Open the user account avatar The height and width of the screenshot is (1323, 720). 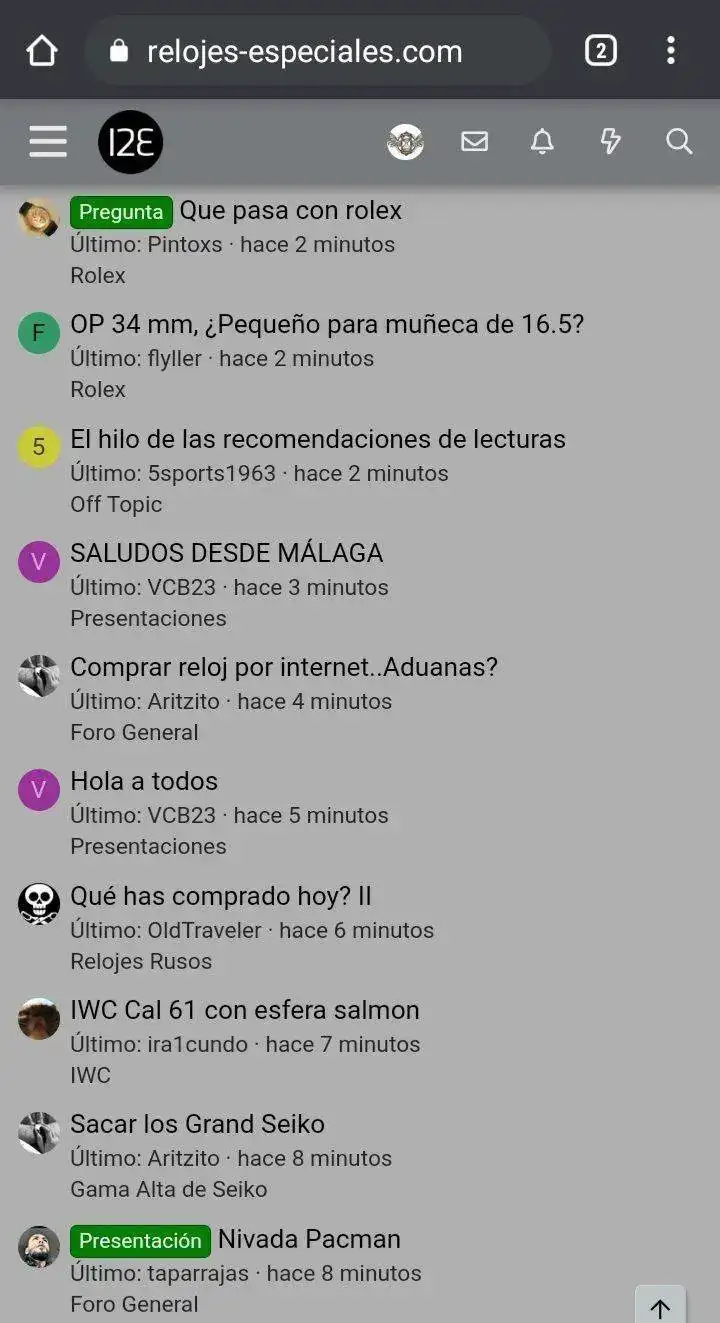[405, 142]
